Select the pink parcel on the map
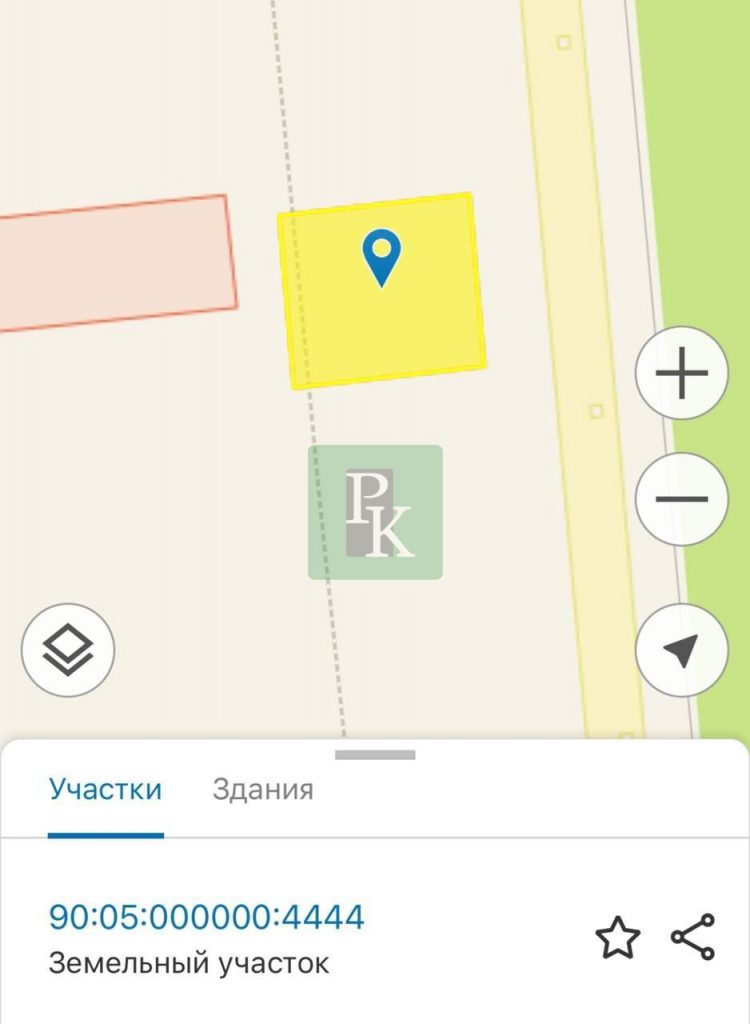This screenshot has height=1024, width=750. [115, 262]
